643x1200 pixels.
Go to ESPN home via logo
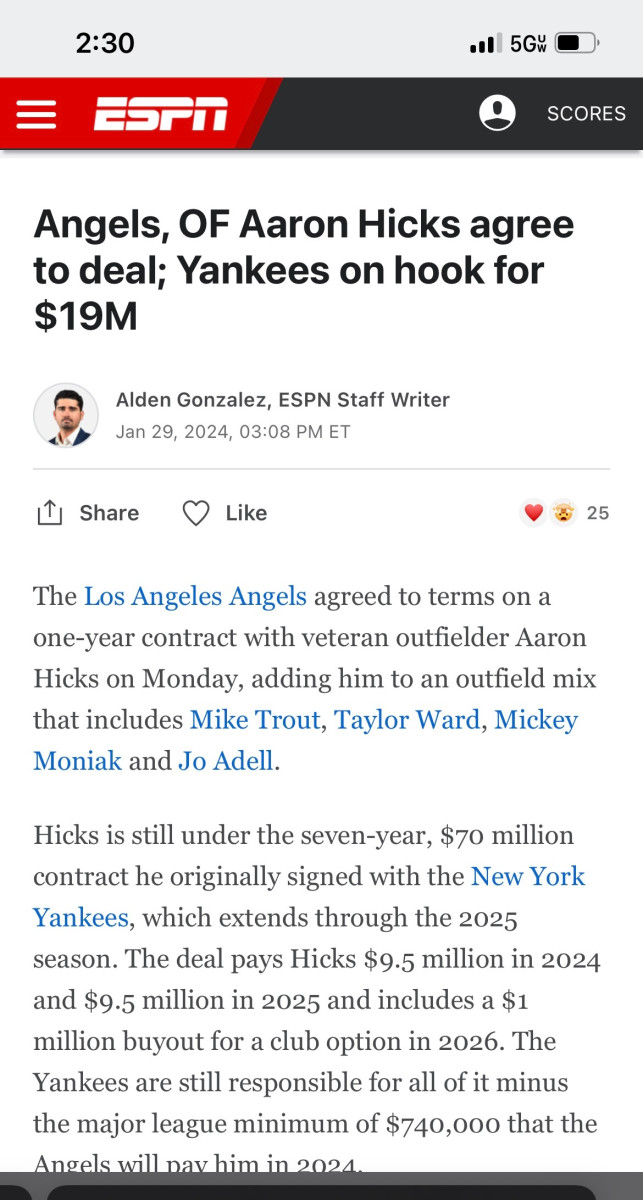click(160, 113)
